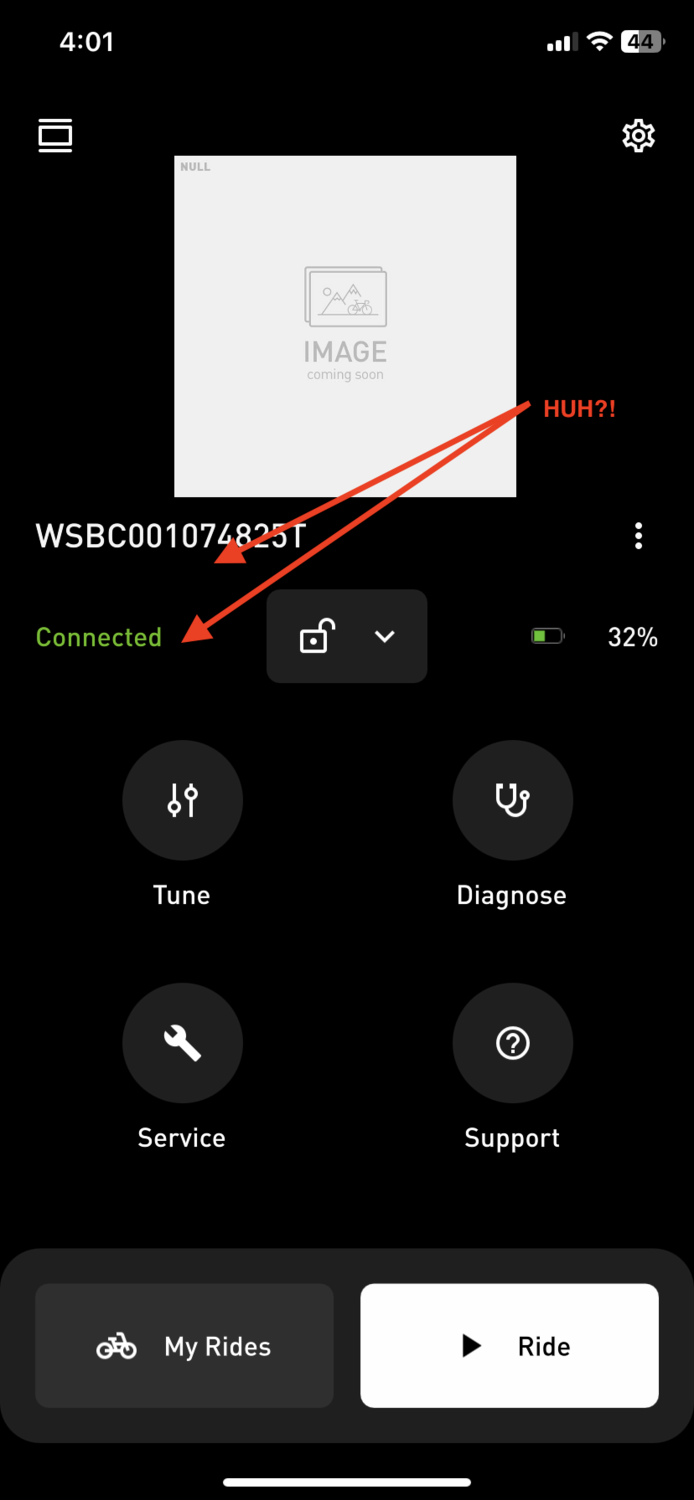
Task: Open the Service section
Action: click(182, 1043)
